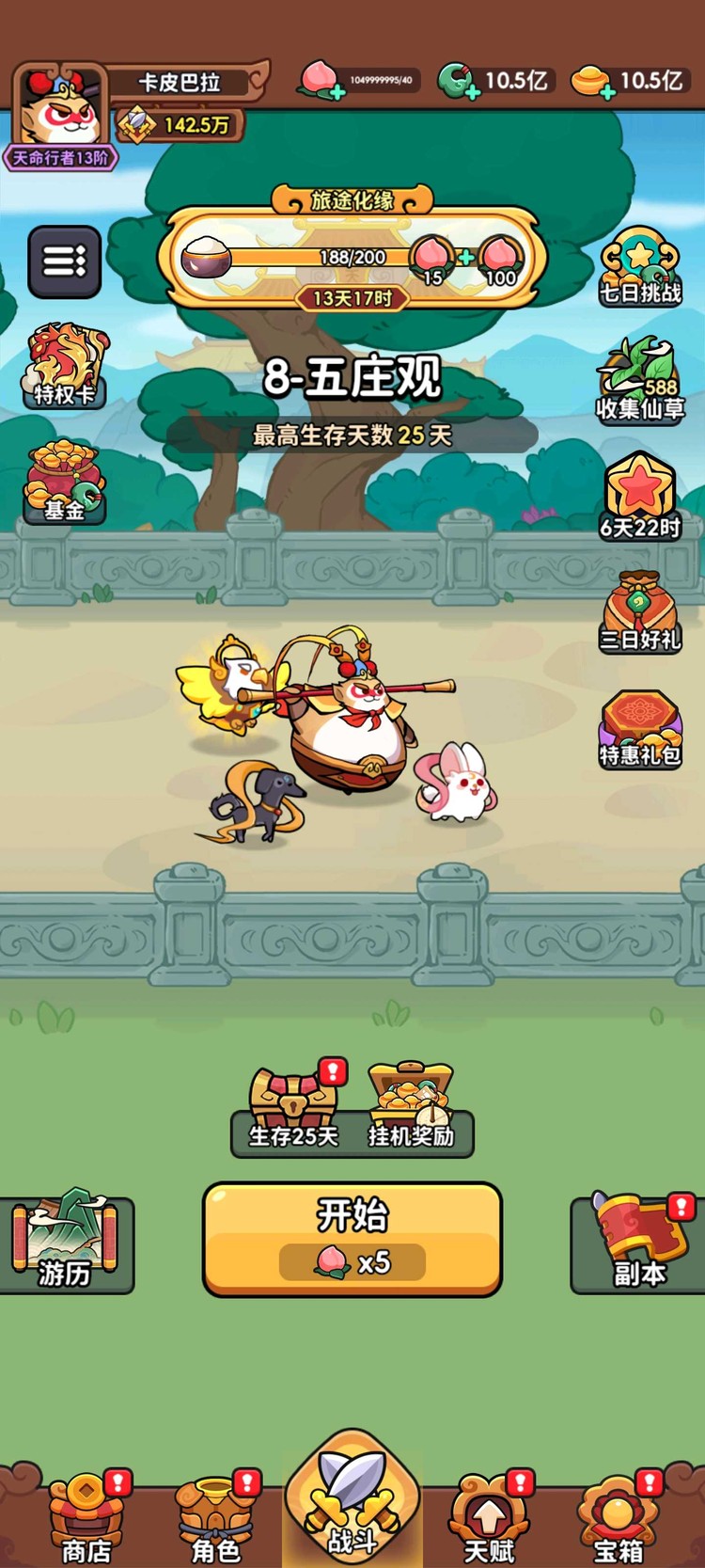Open the 基金 fund
This screenshot has height=1568, width=705.
(x=64, y=483)
